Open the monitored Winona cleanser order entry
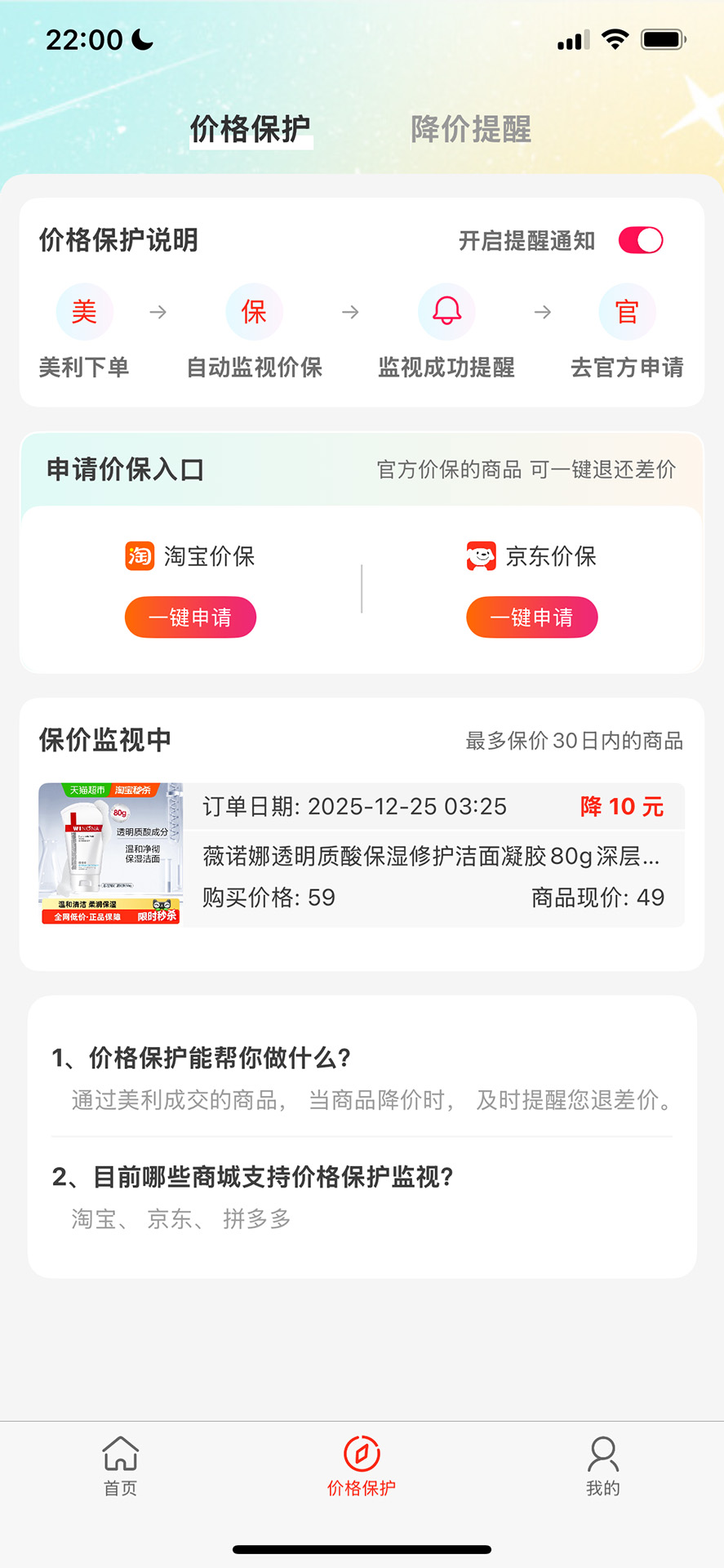The height and width of the screenshot is (1568, 724). [362, 853]
